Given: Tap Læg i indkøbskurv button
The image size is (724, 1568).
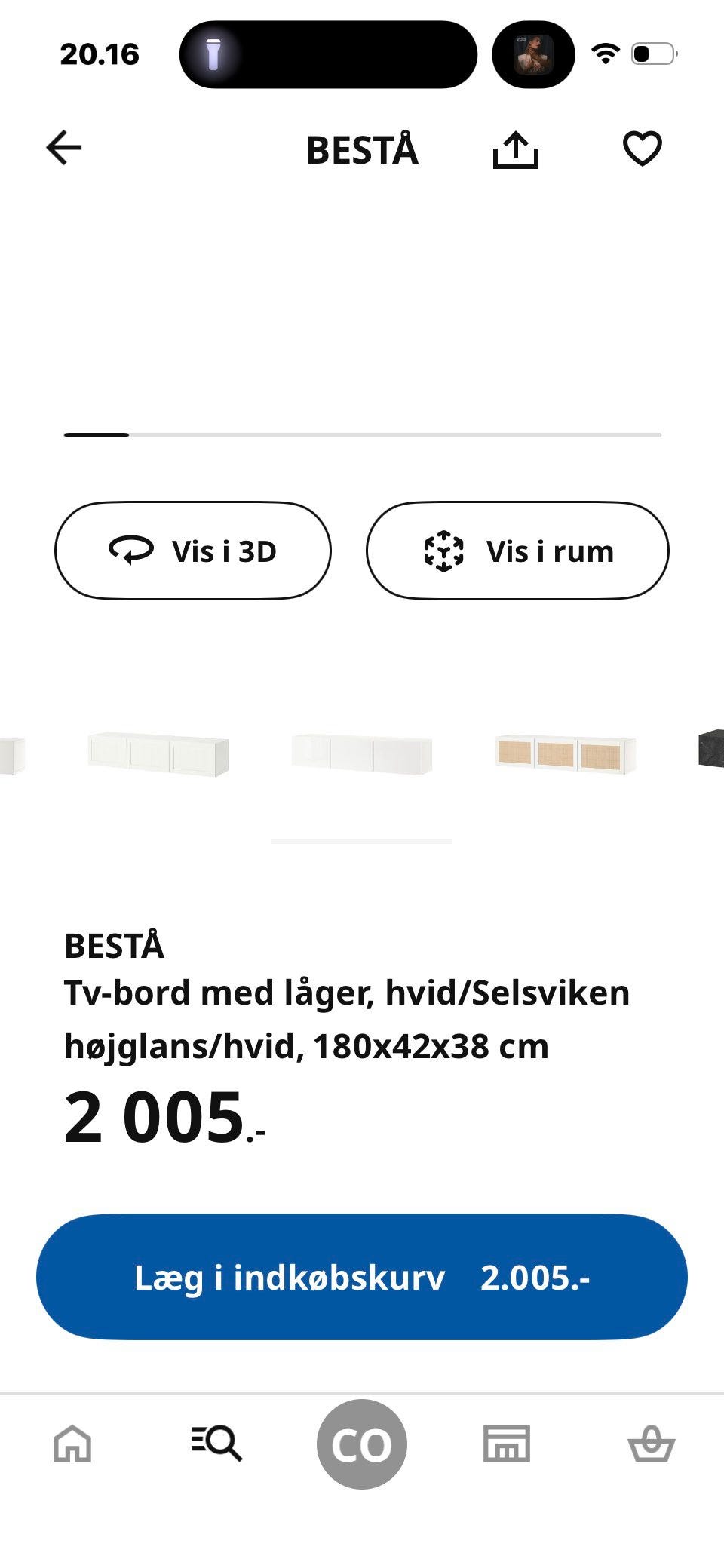Looking at the screenshot, I should coord(362,1277).
